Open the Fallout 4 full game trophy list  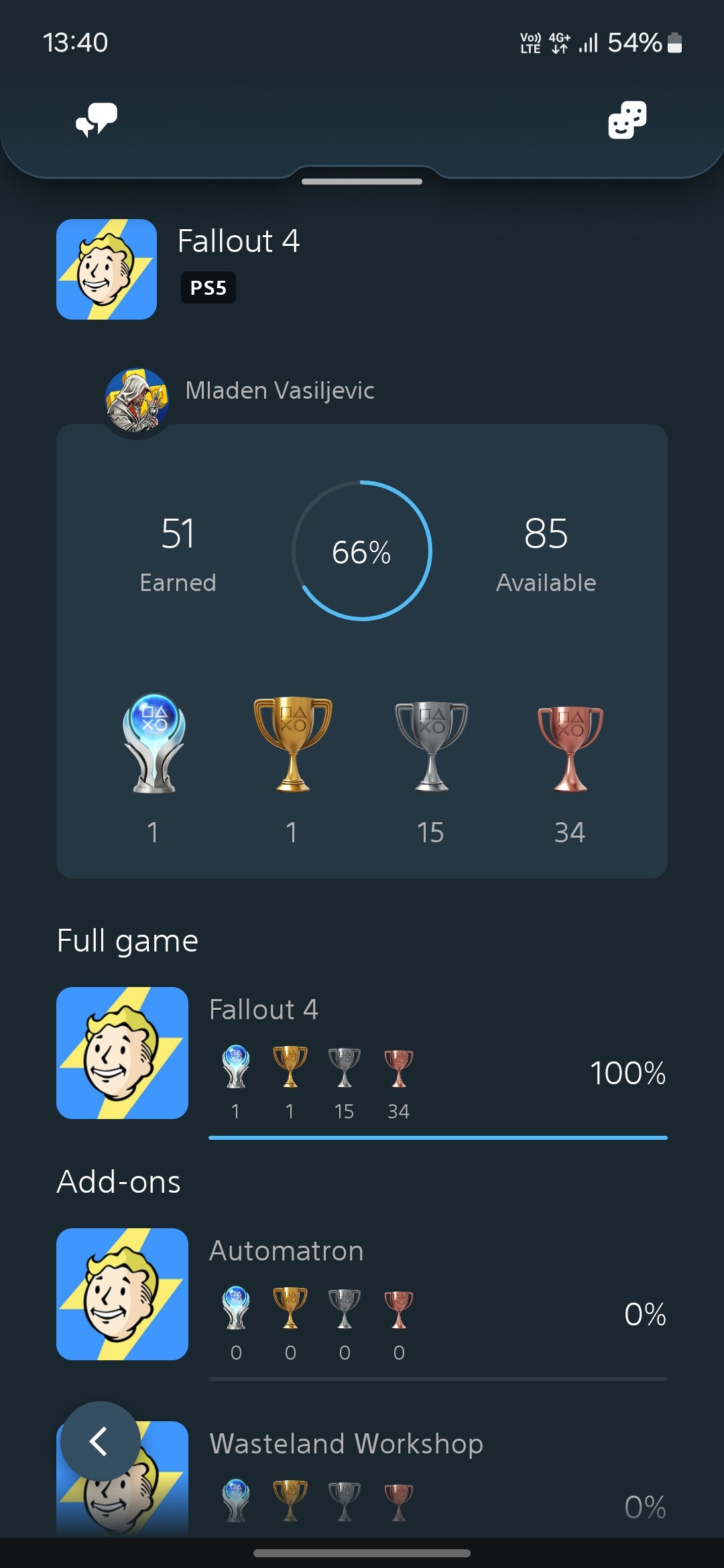click(362, 1062)
